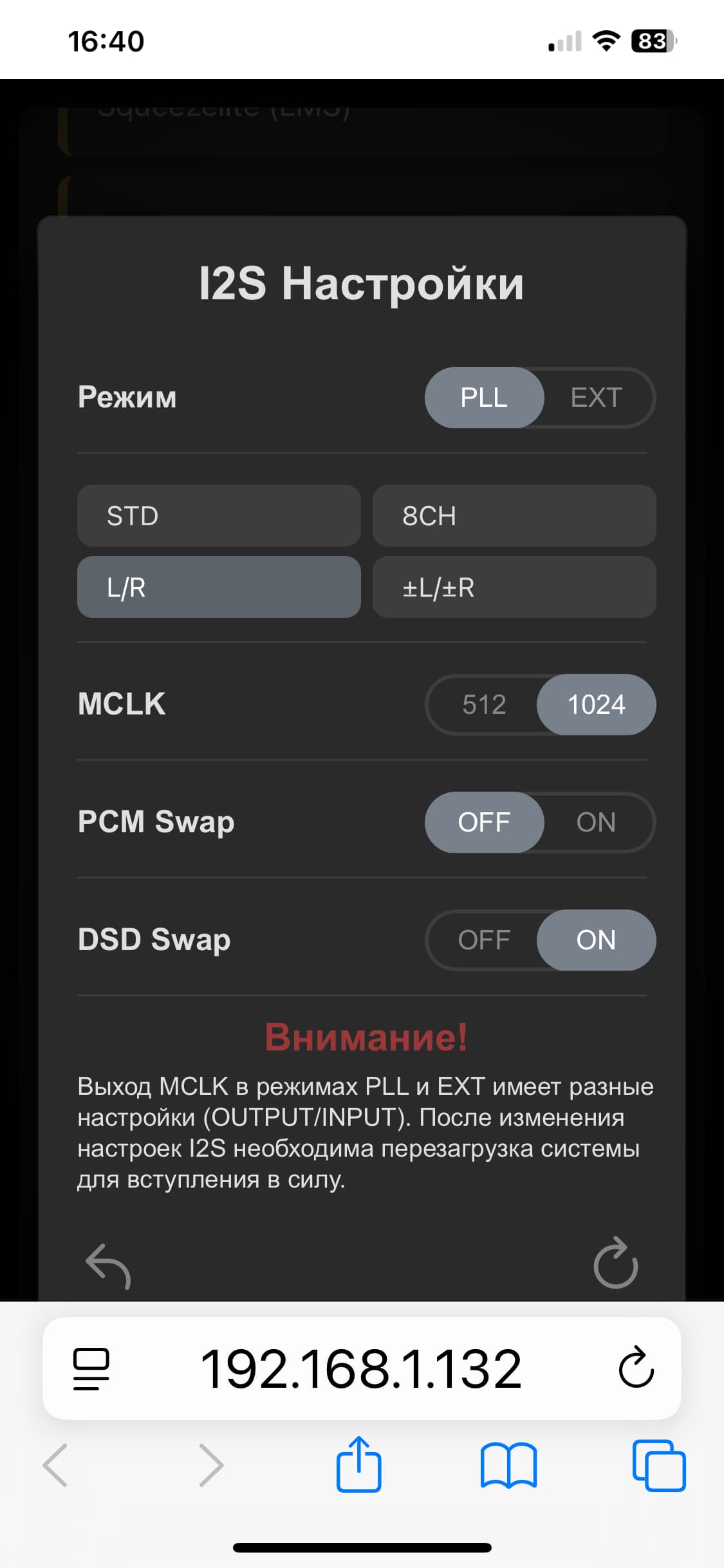
Task: Open the 192.168.1.132 address bar
Action: [361, 1368]
